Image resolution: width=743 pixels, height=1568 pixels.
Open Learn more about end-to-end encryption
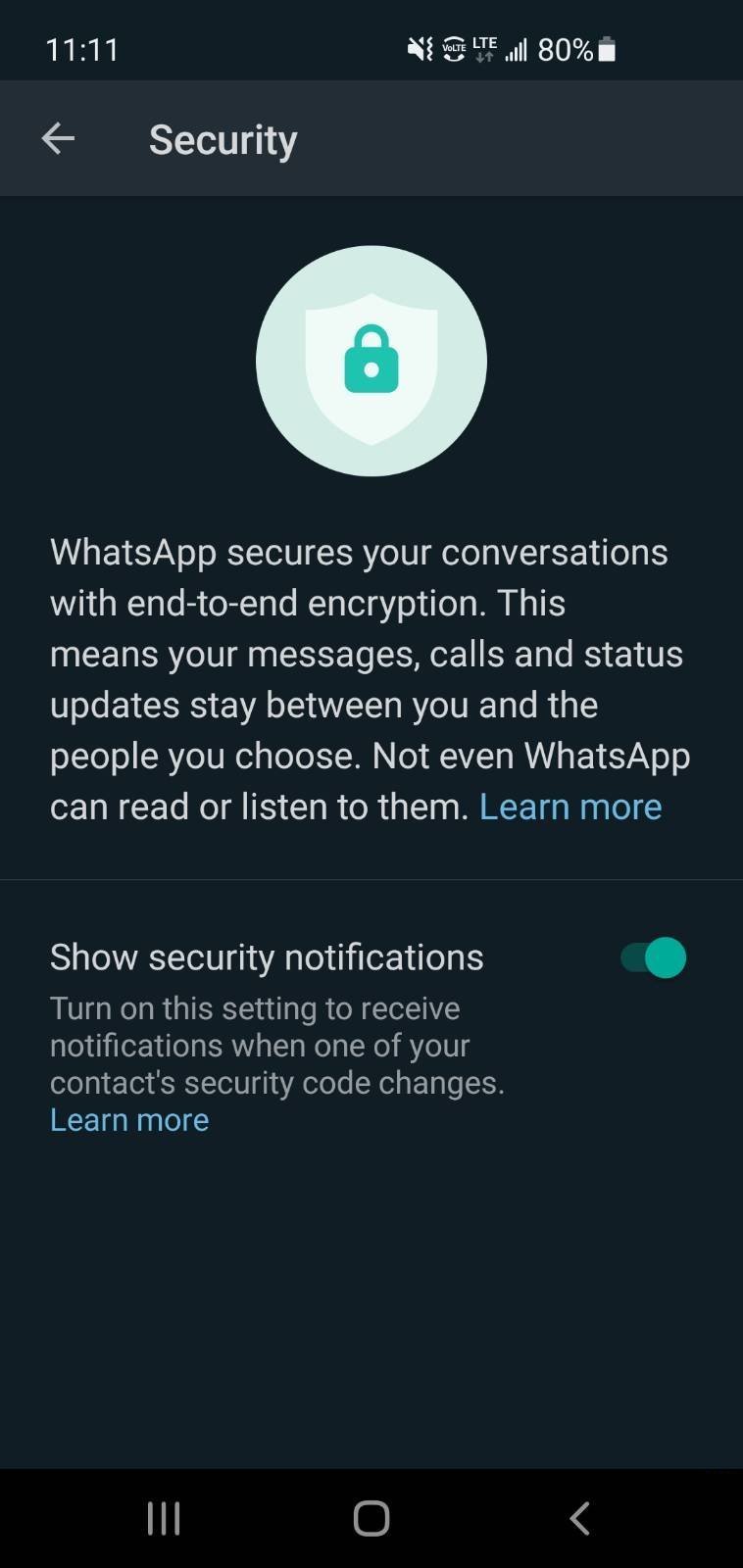(570, 807)
